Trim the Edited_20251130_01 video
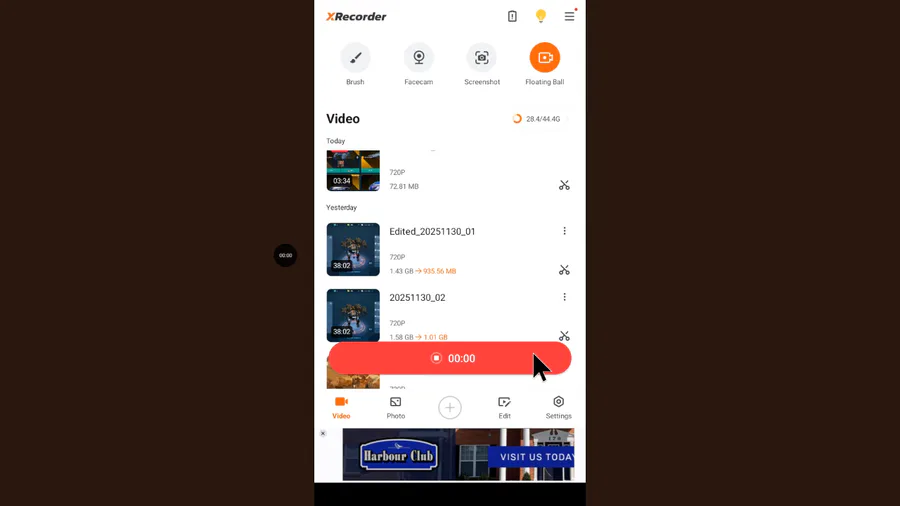Viewport: 900px width, 506px height. click(564, 270)
